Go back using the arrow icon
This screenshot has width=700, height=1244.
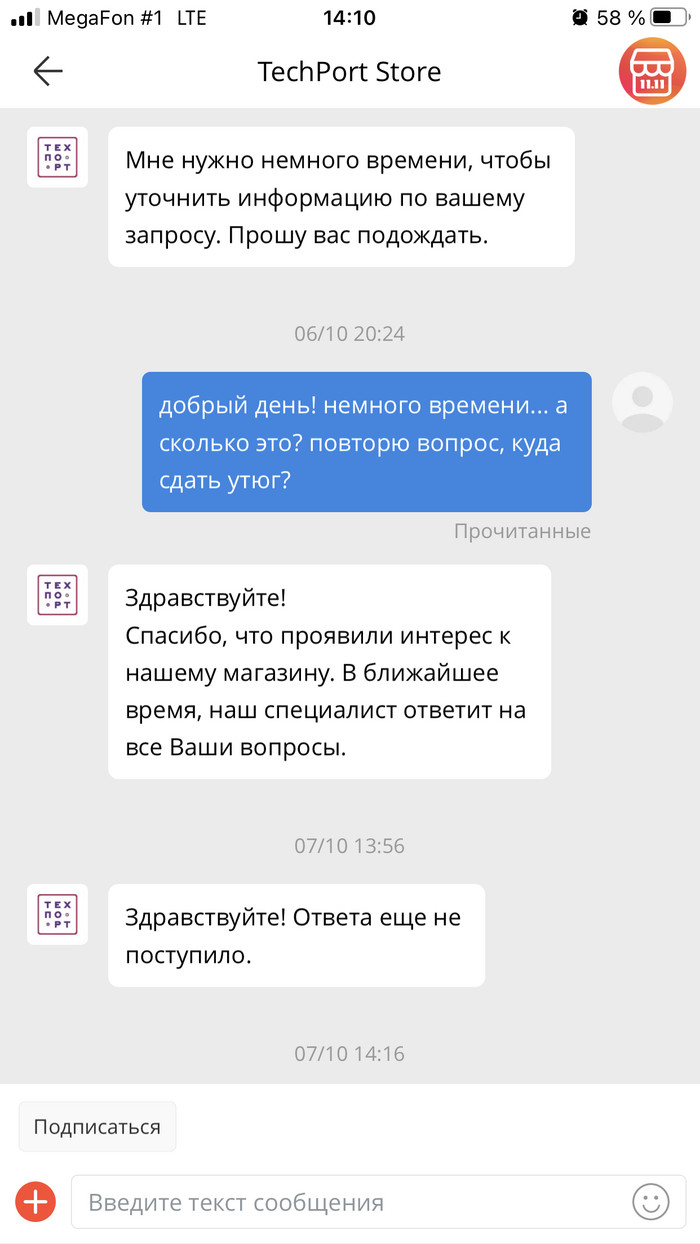pos(47,71)
